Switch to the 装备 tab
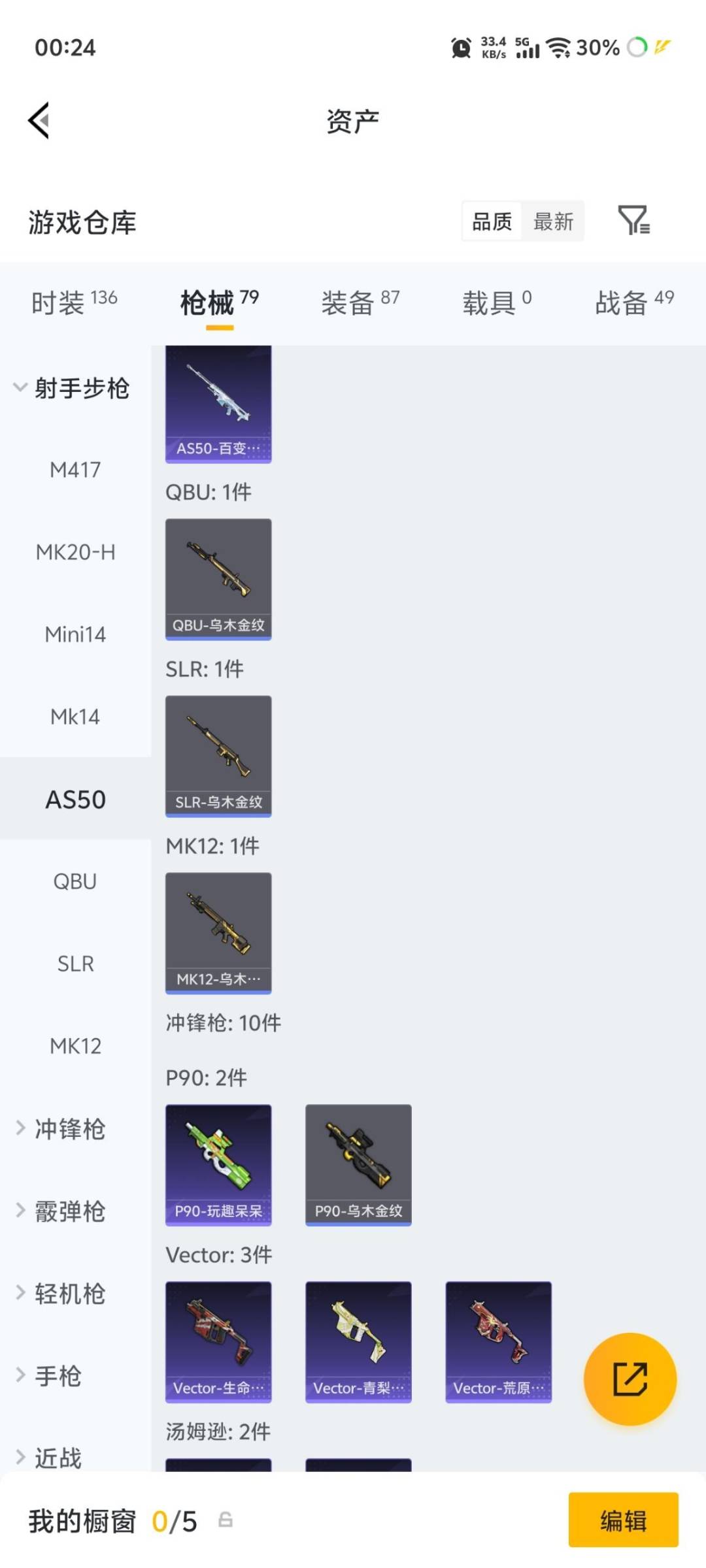 click(x=360, y=302)
